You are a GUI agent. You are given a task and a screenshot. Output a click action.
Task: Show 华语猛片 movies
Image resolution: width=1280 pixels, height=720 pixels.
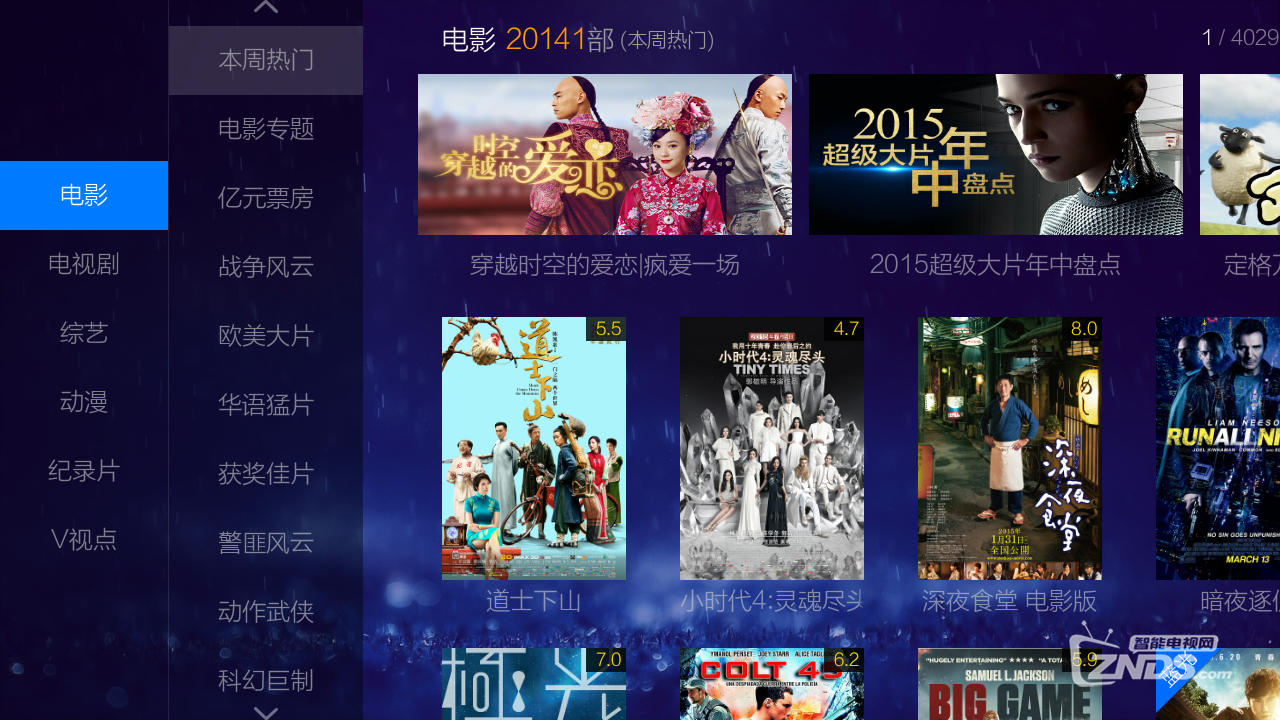coord(266,405)
